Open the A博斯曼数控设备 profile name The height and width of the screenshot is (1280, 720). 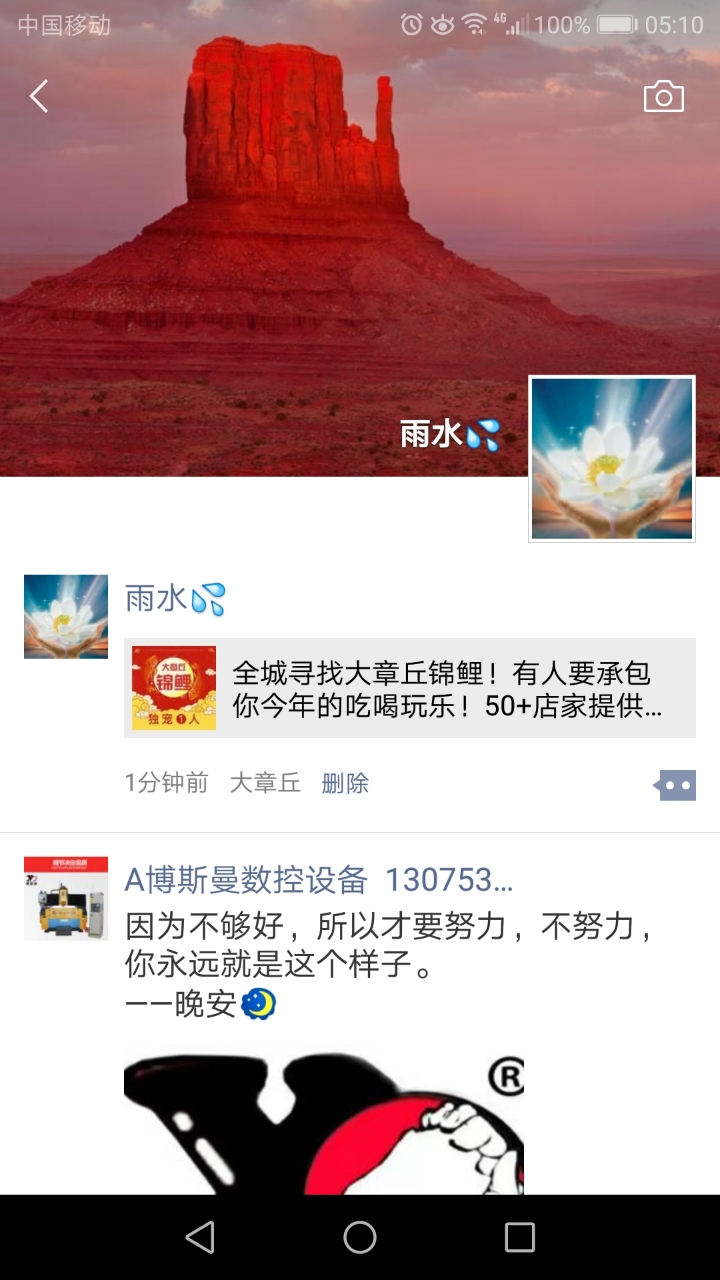[318, 880]
